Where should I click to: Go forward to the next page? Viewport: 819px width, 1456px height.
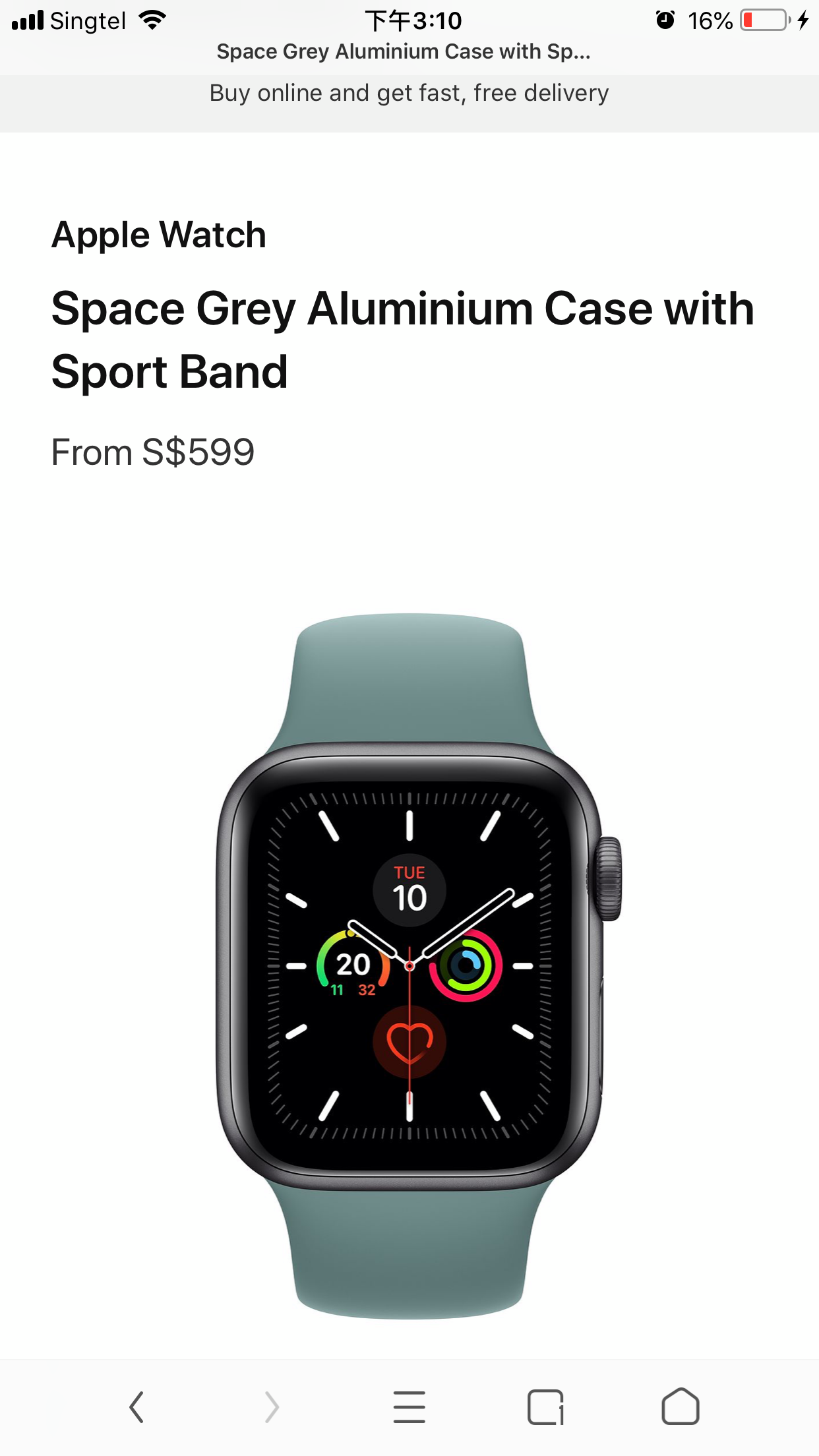(x=272, y=1407)
